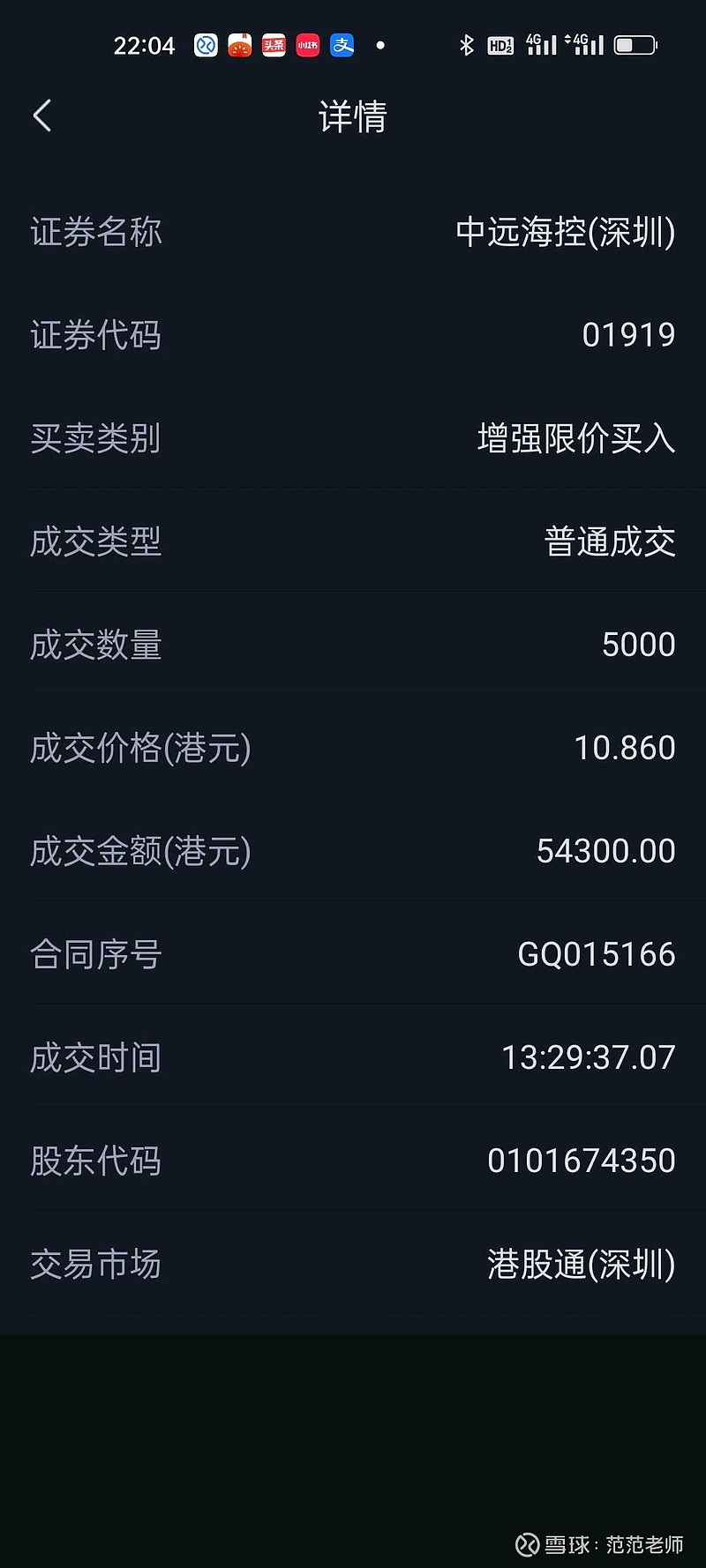Tap the back chevron to collapse details

point(41,115)
